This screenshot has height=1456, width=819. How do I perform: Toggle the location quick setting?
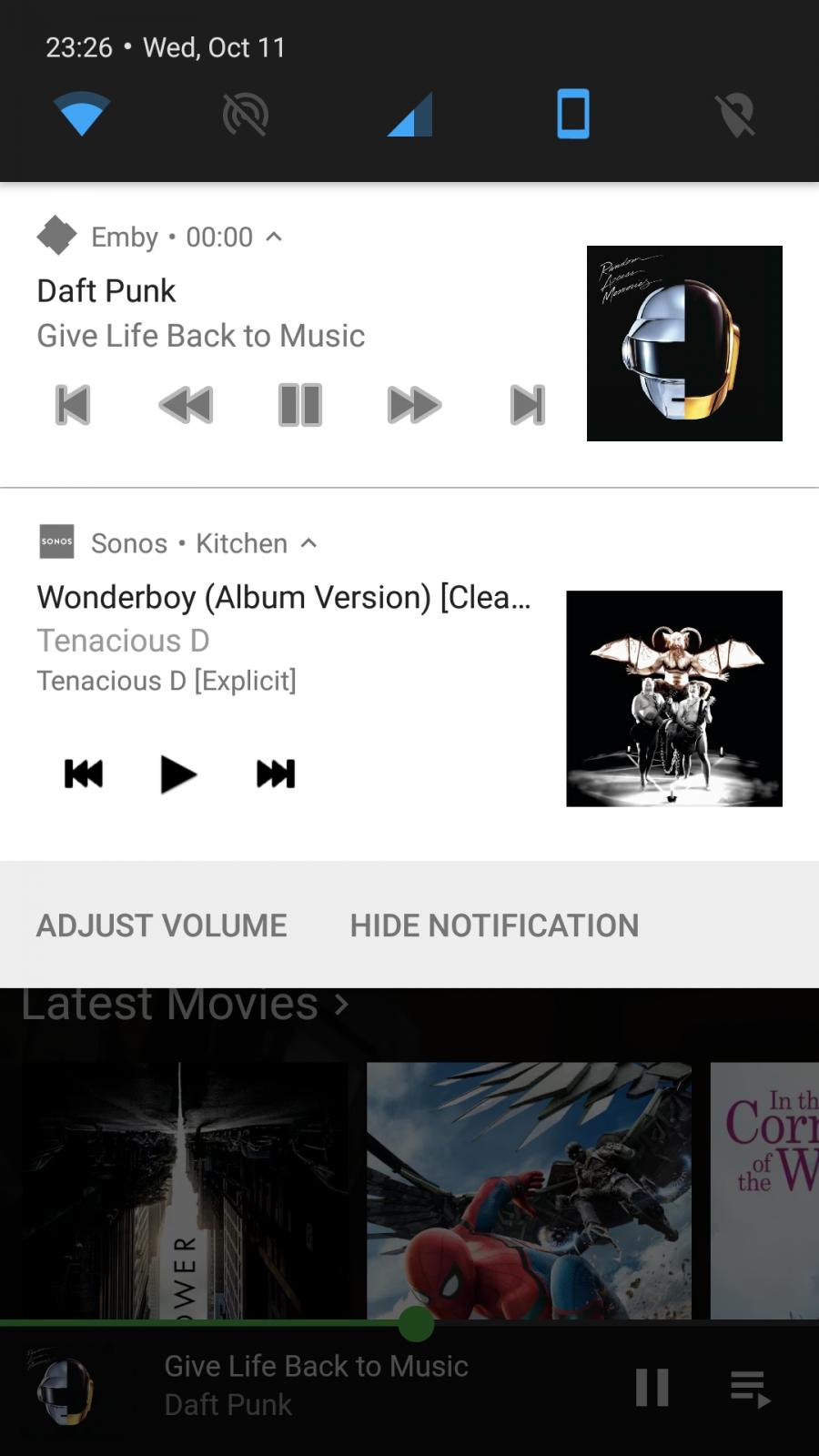pos(736,115)
